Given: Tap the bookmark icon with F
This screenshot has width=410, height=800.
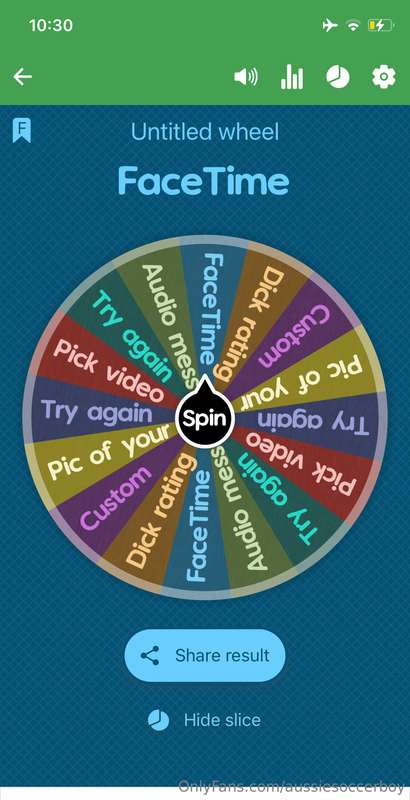Looking at the screenshot, I should [x=22, y=131].
